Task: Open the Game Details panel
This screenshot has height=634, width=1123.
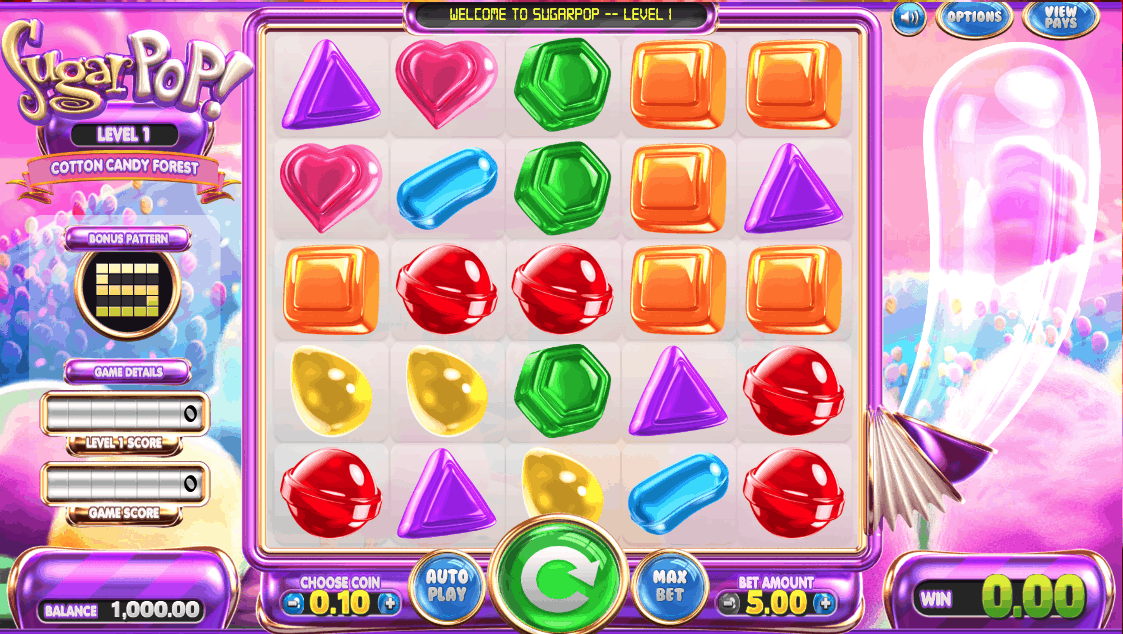Action: pos(127,371)
